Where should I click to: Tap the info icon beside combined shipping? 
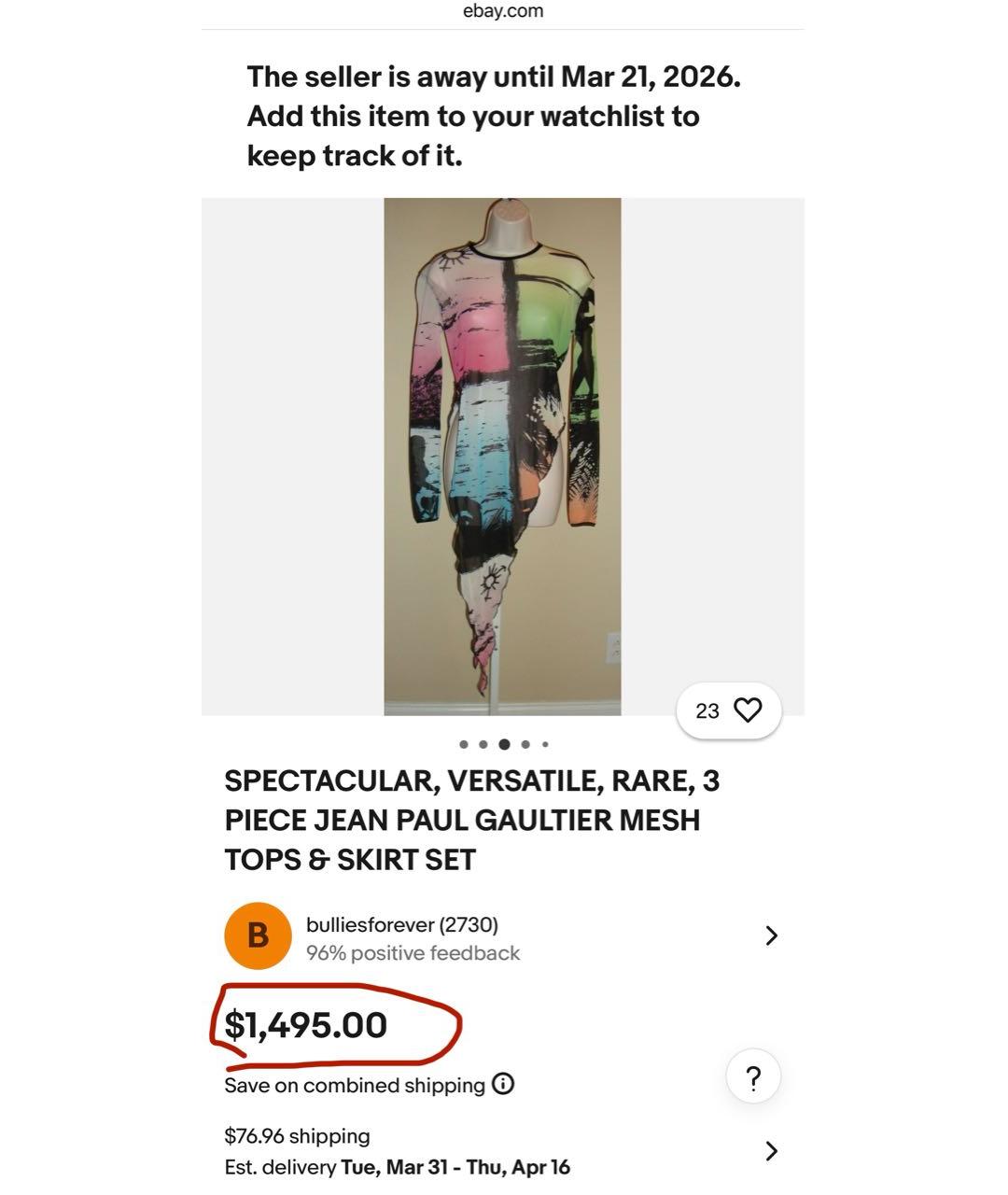tap(503, 1084)
